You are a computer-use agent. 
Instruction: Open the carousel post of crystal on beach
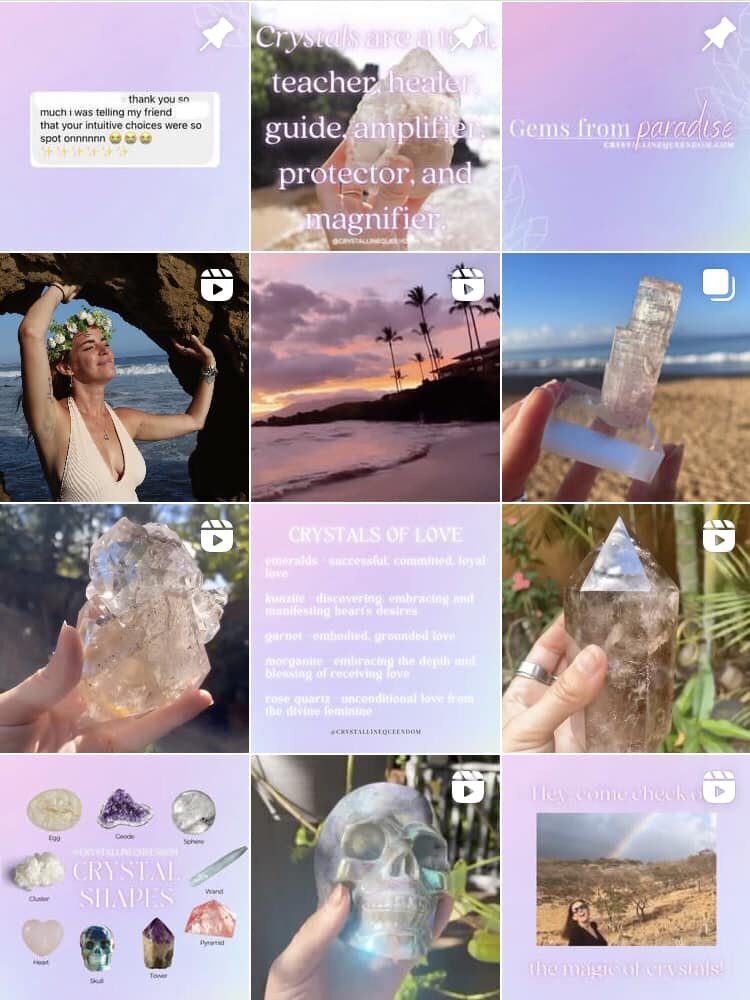(x=625, y=376)
